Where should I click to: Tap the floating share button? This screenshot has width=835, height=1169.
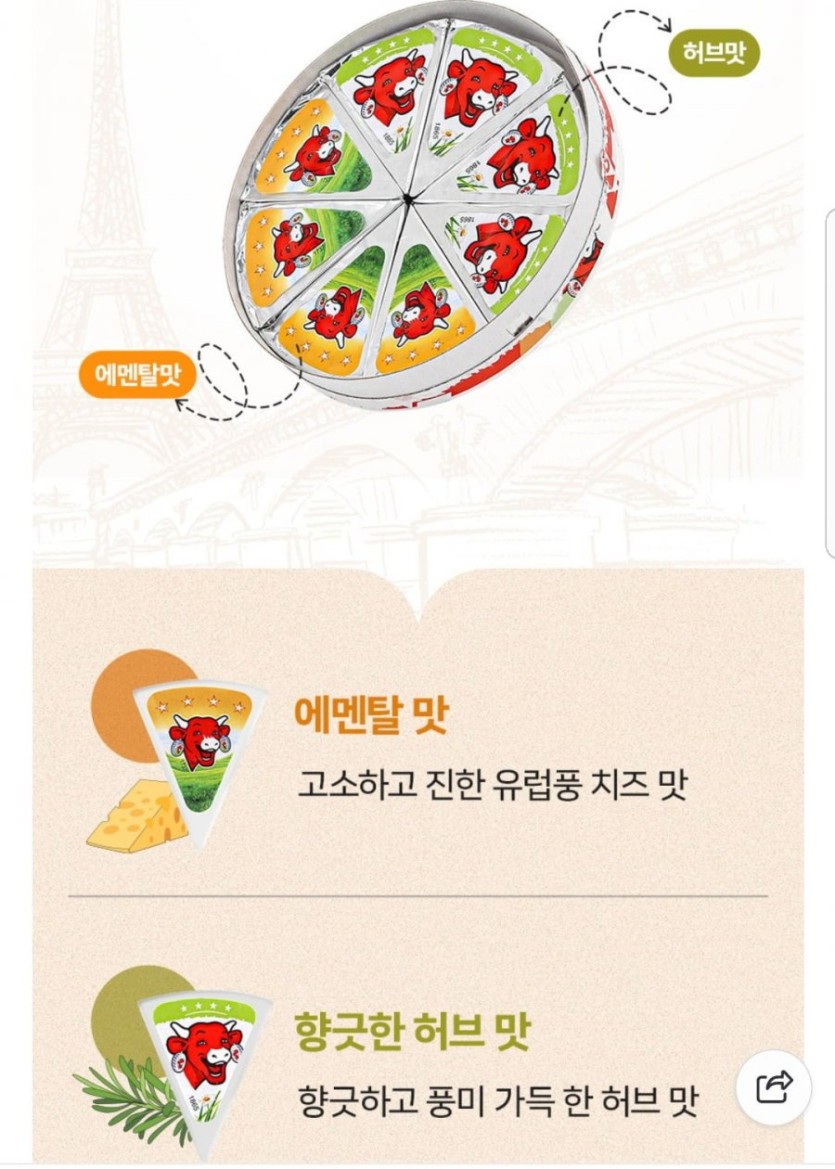774,1085
